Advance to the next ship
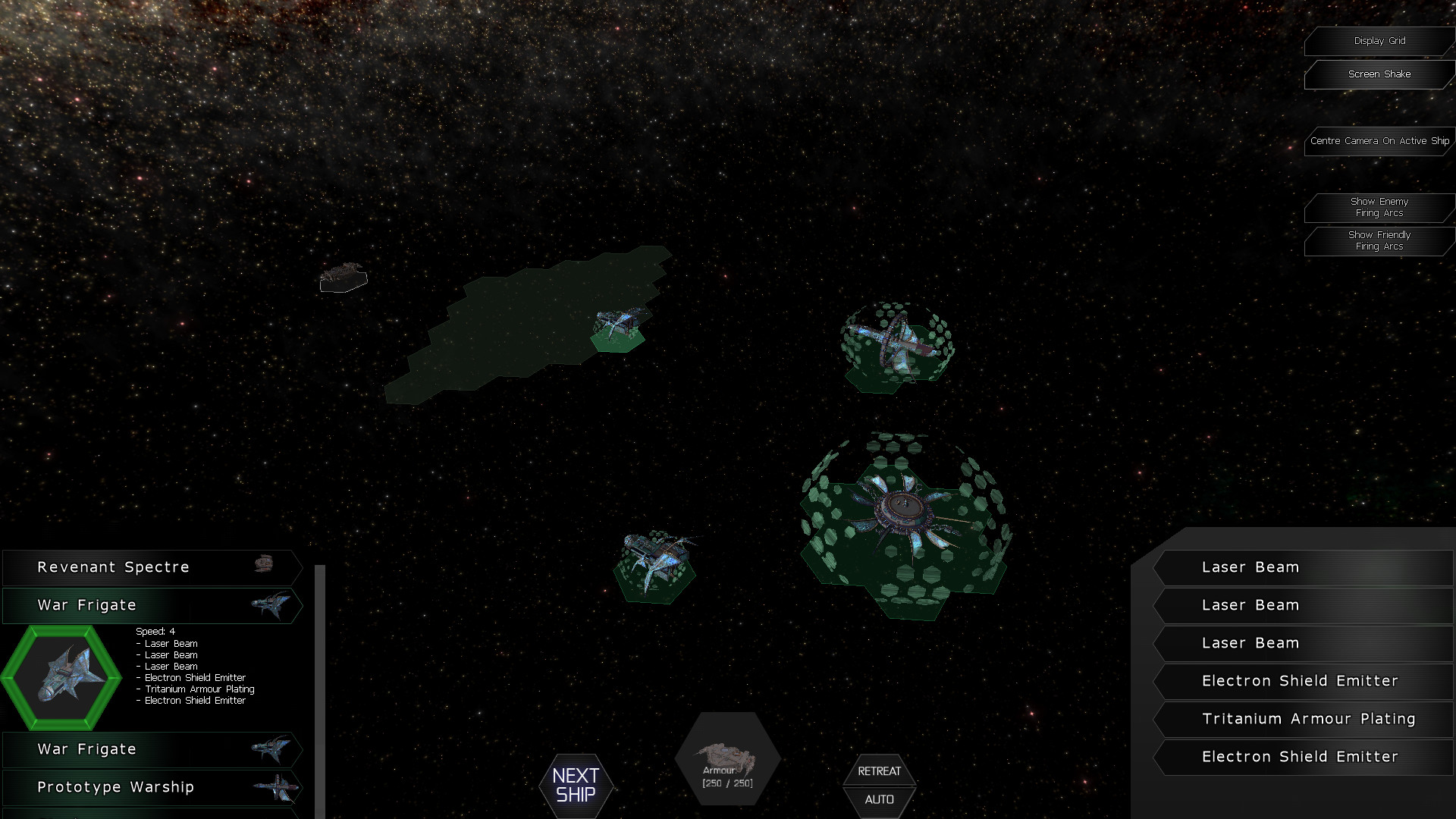The height and width of the screenshot is (819, 1456). click(576, 786)
